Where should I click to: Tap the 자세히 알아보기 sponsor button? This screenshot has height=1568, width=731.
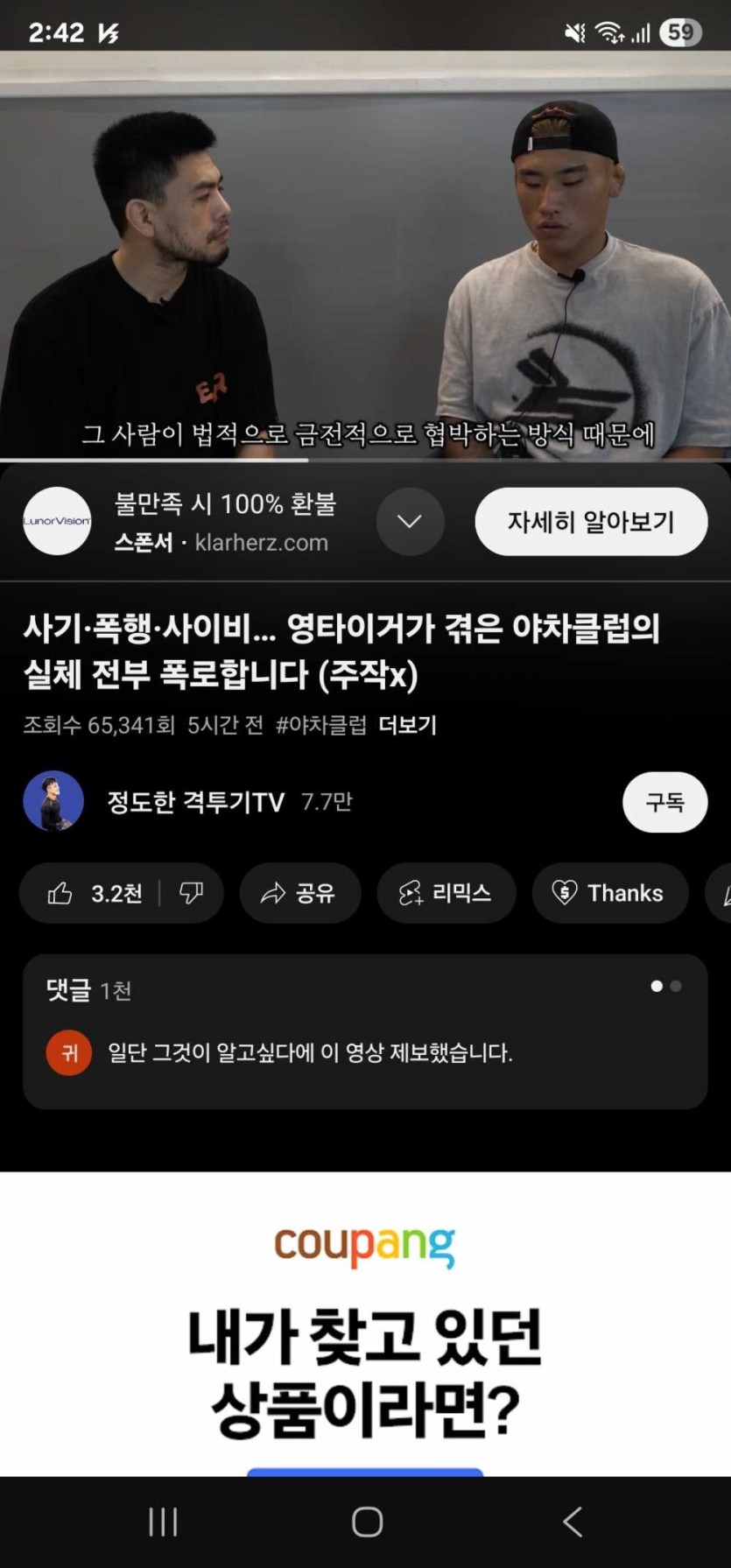coord(591,522)
